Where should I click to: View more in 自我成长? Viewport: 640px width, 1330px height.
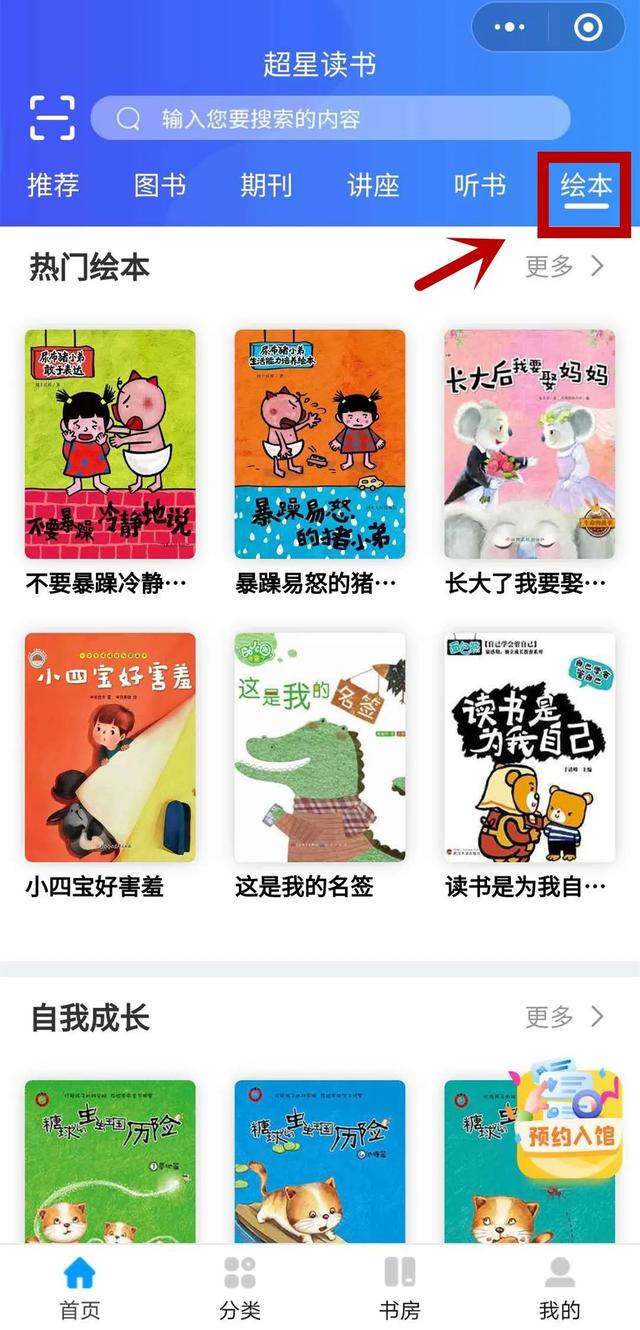565,1017
